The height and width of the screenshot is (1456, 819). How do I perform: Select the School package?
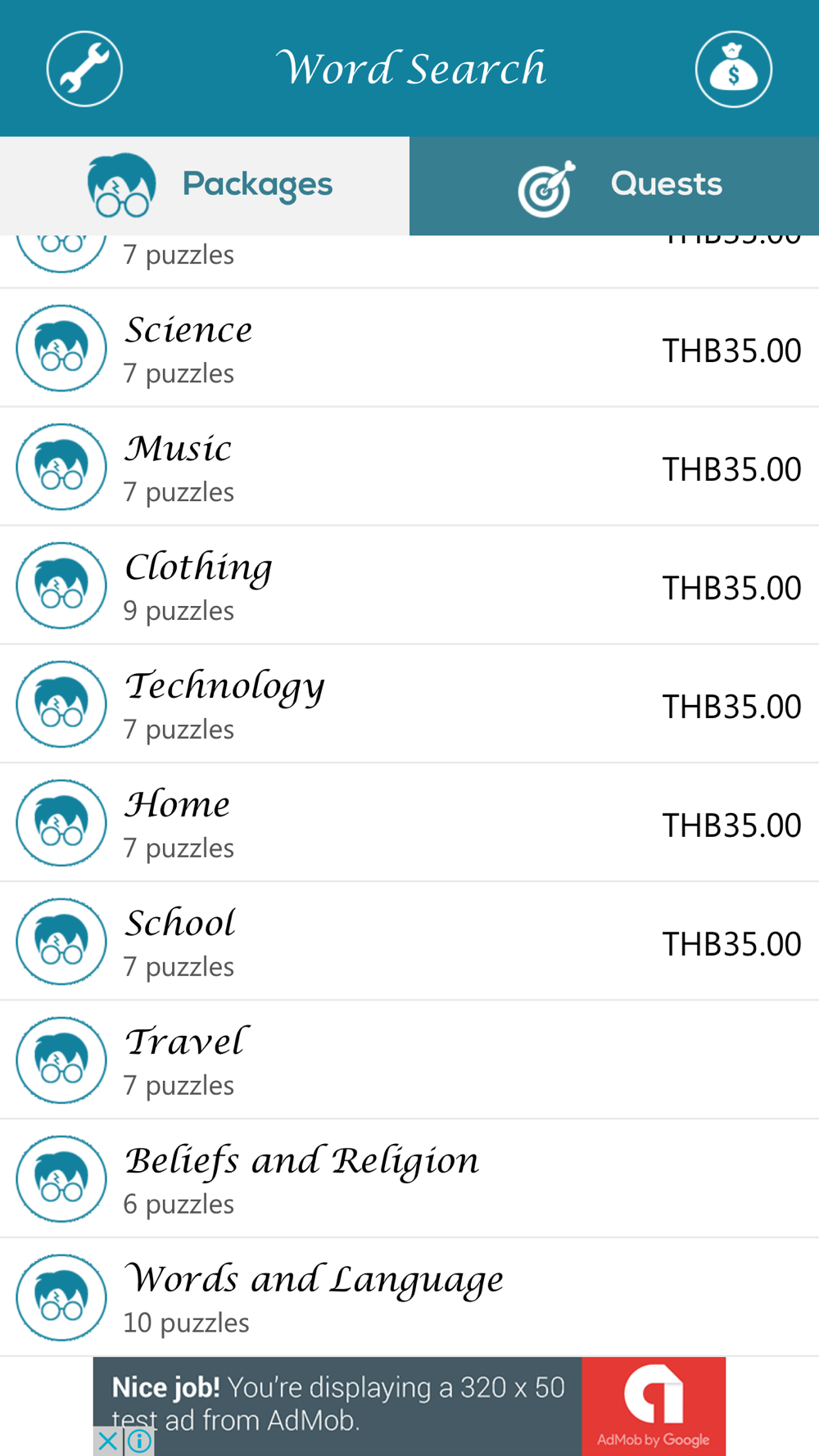click(x=409, y=942)
